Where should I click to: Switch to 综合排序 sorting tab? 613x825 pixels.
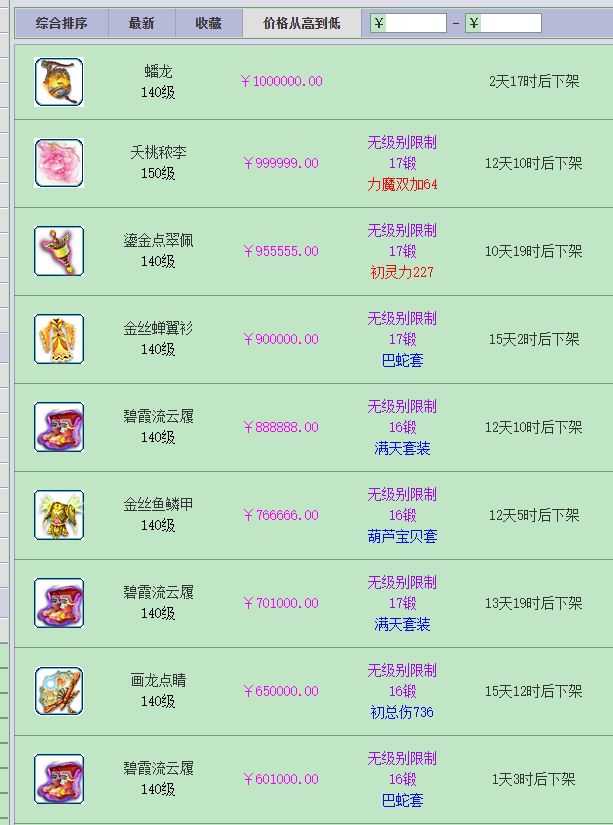[x=62, y=23]
